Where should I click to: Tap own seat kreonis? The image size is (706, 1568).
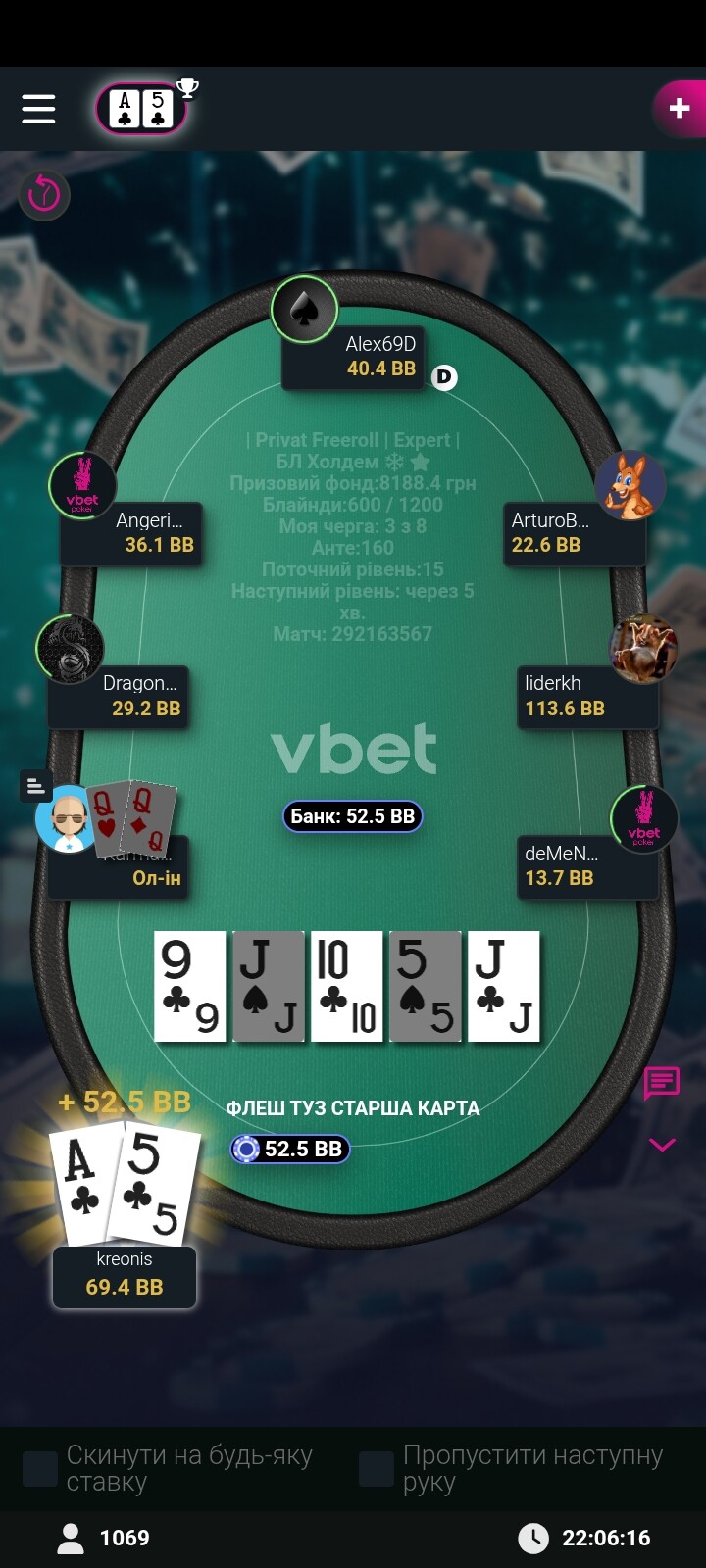point(125,1276)
